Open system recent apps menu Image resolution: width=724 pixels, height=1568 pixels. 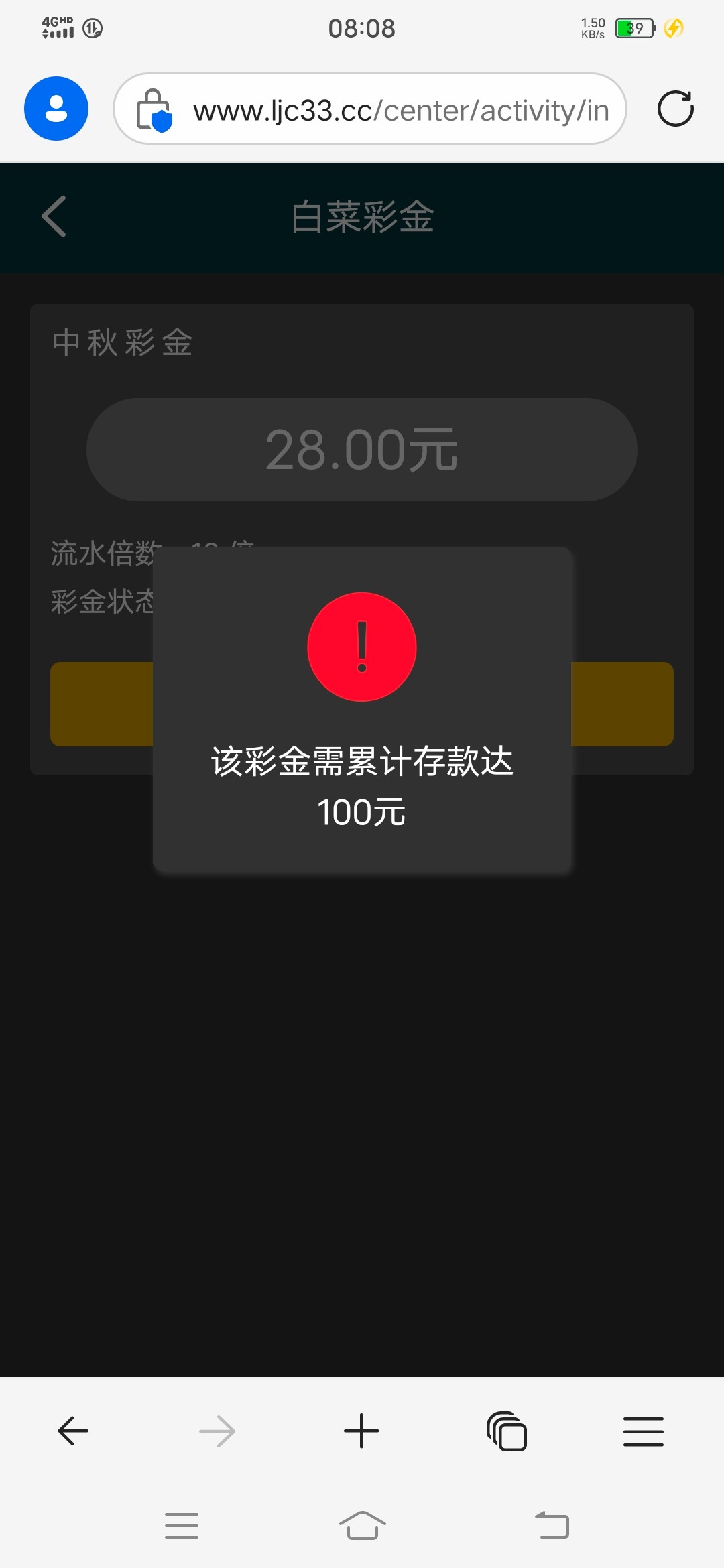coord(182,1526)
